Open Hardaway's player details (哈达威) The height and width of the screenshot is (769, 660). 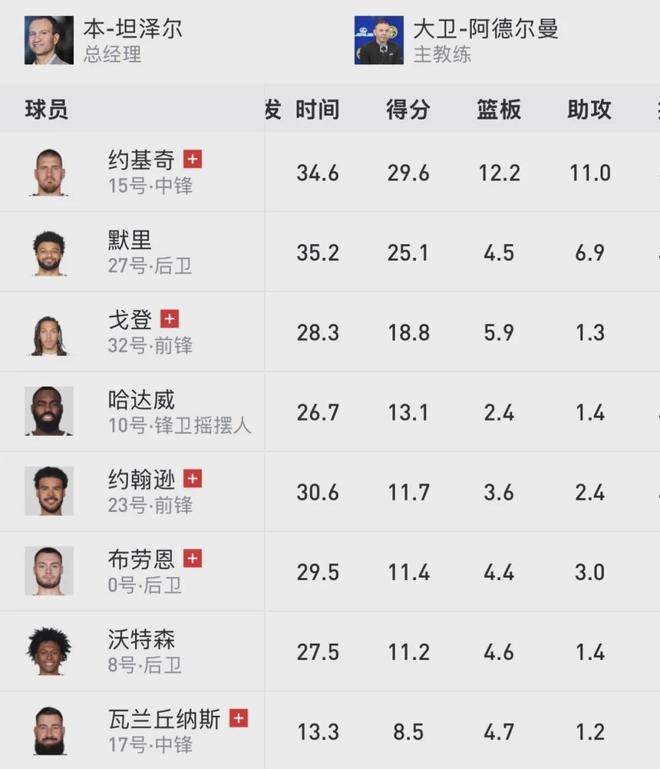(x=141, y=400)
